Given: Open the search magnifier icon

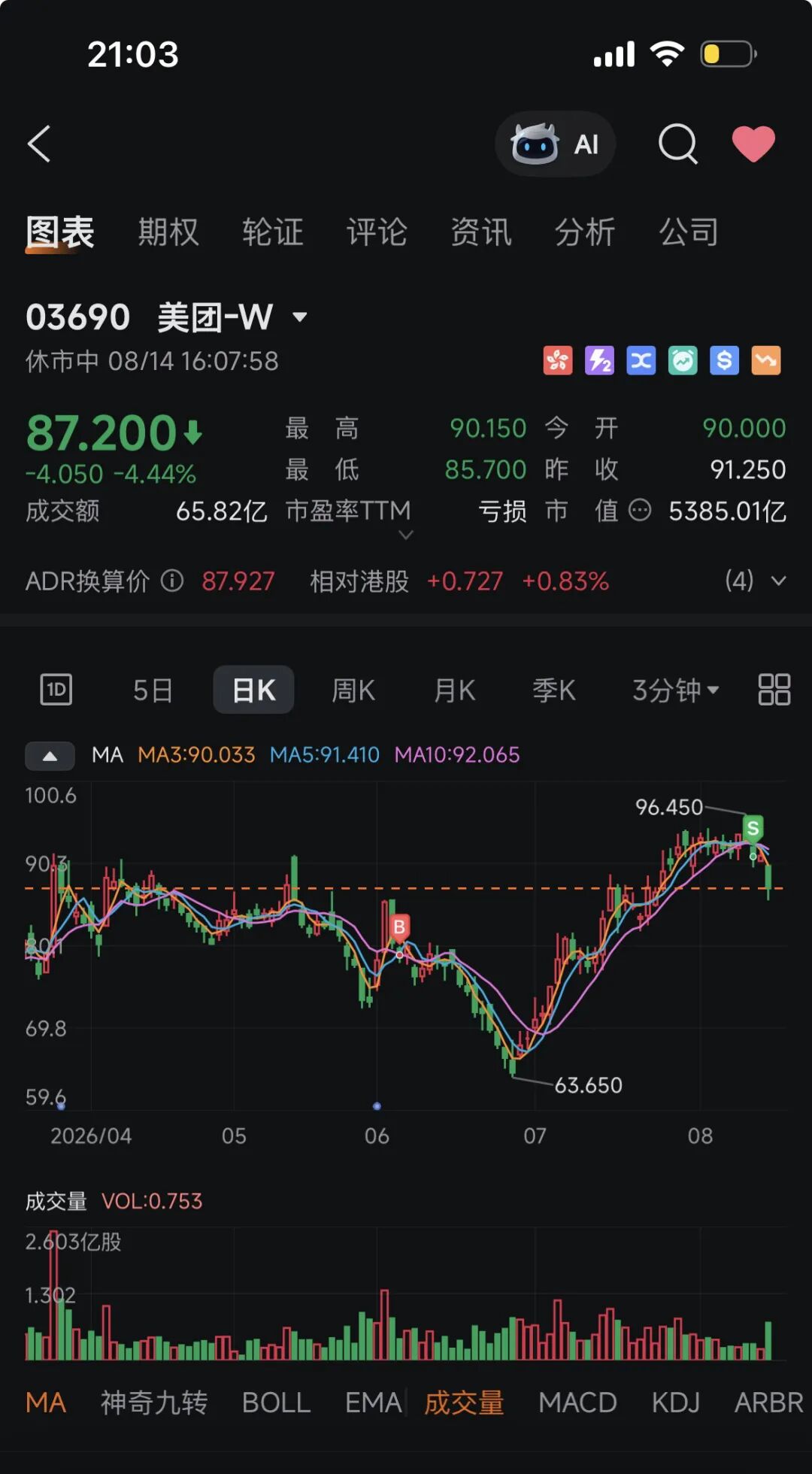Looking at the screenshot, I should (x=678, y=144).
